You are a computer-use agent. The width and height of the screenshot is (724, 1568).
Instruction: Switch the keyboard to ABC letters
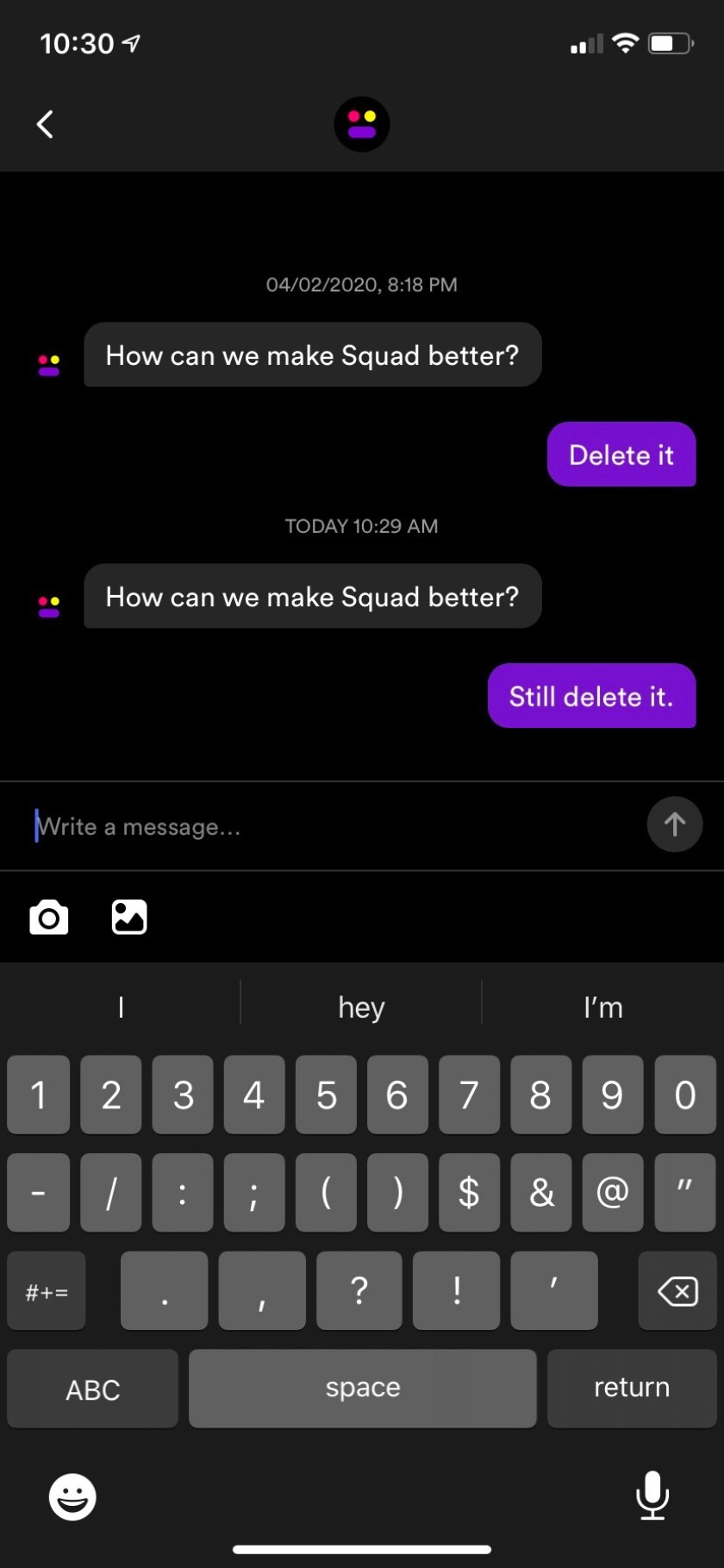click(93, 1389)
